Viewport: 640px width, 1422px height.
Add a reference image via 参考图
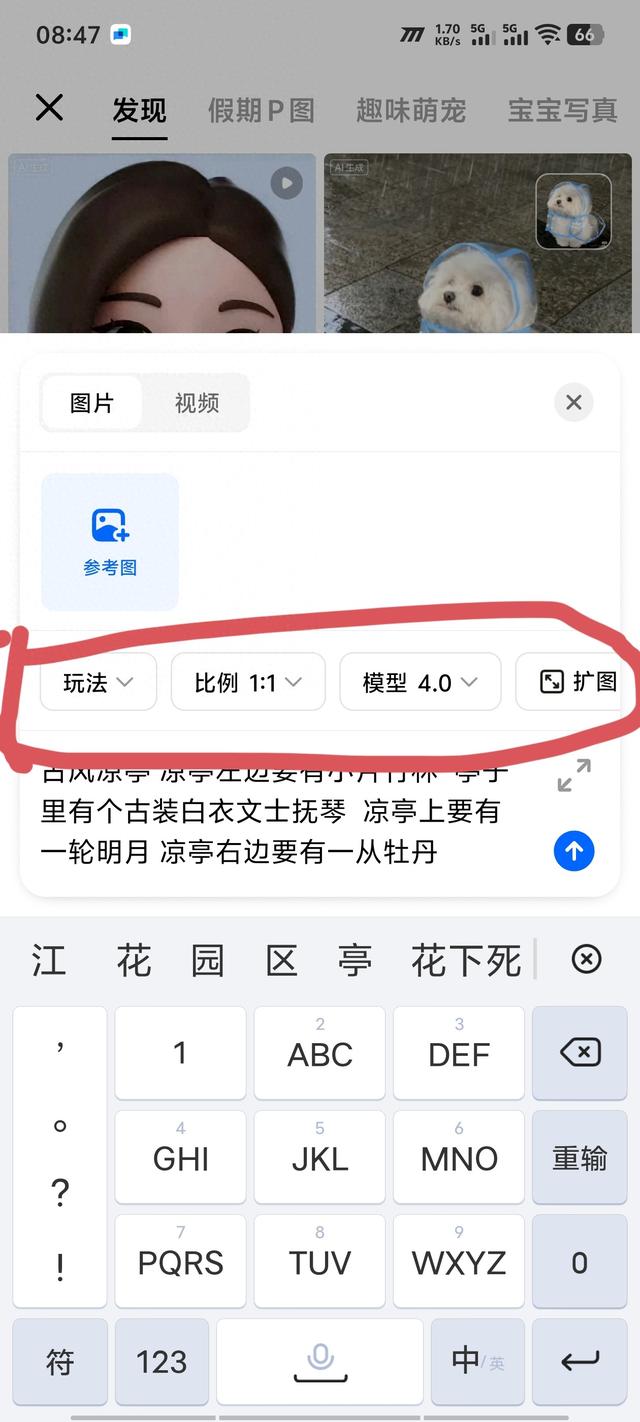(110, 541)
